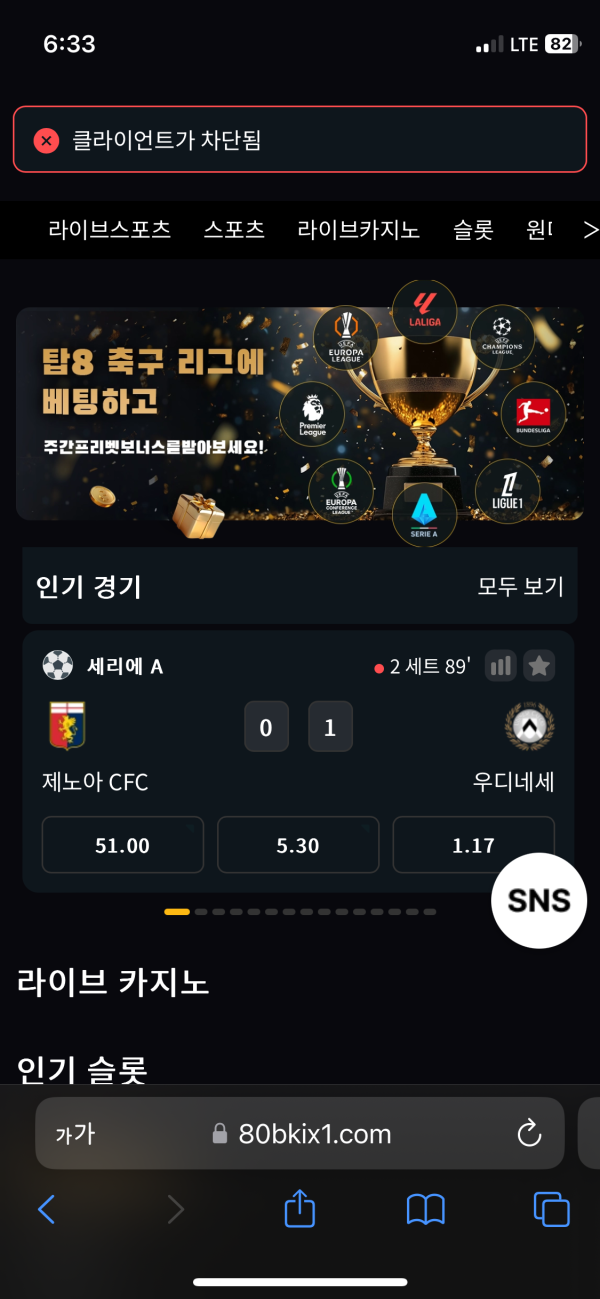Switch to the 라이브스포츠 tab
Screen dimensions: 600x1299
(110, 230)
